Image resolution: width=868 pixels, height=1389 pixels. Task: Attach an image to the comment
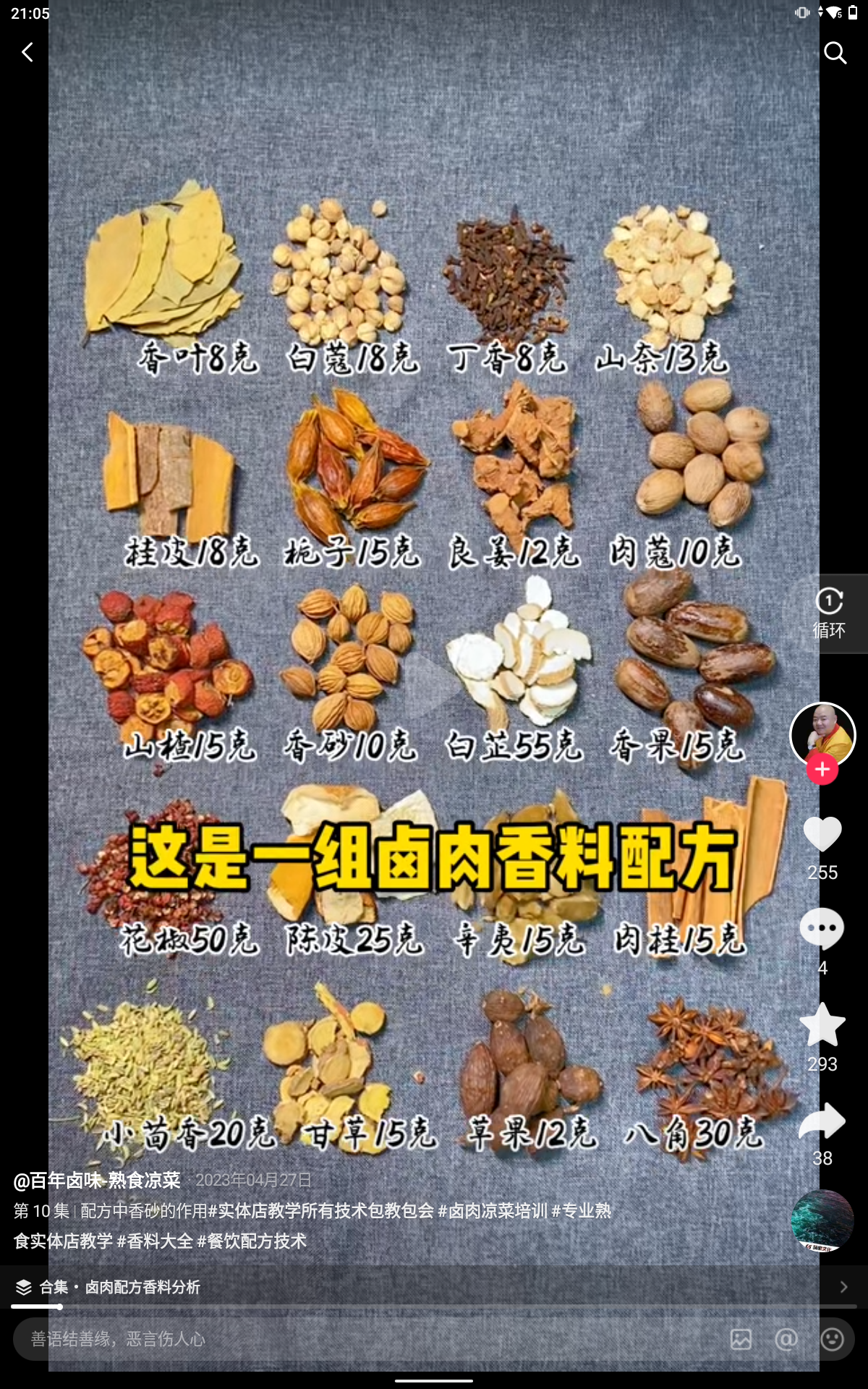[741, 1339]
